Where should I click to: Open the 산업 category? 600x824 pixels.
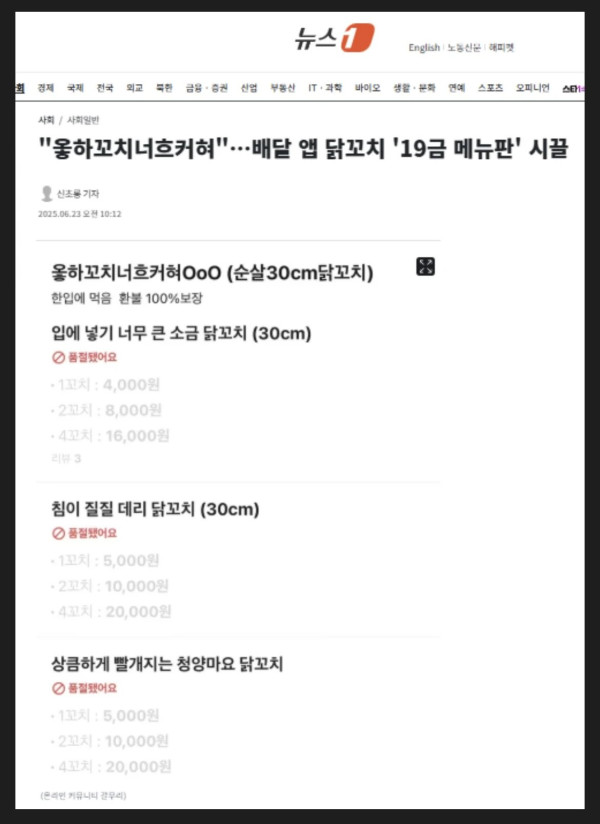tap(248, 88)
